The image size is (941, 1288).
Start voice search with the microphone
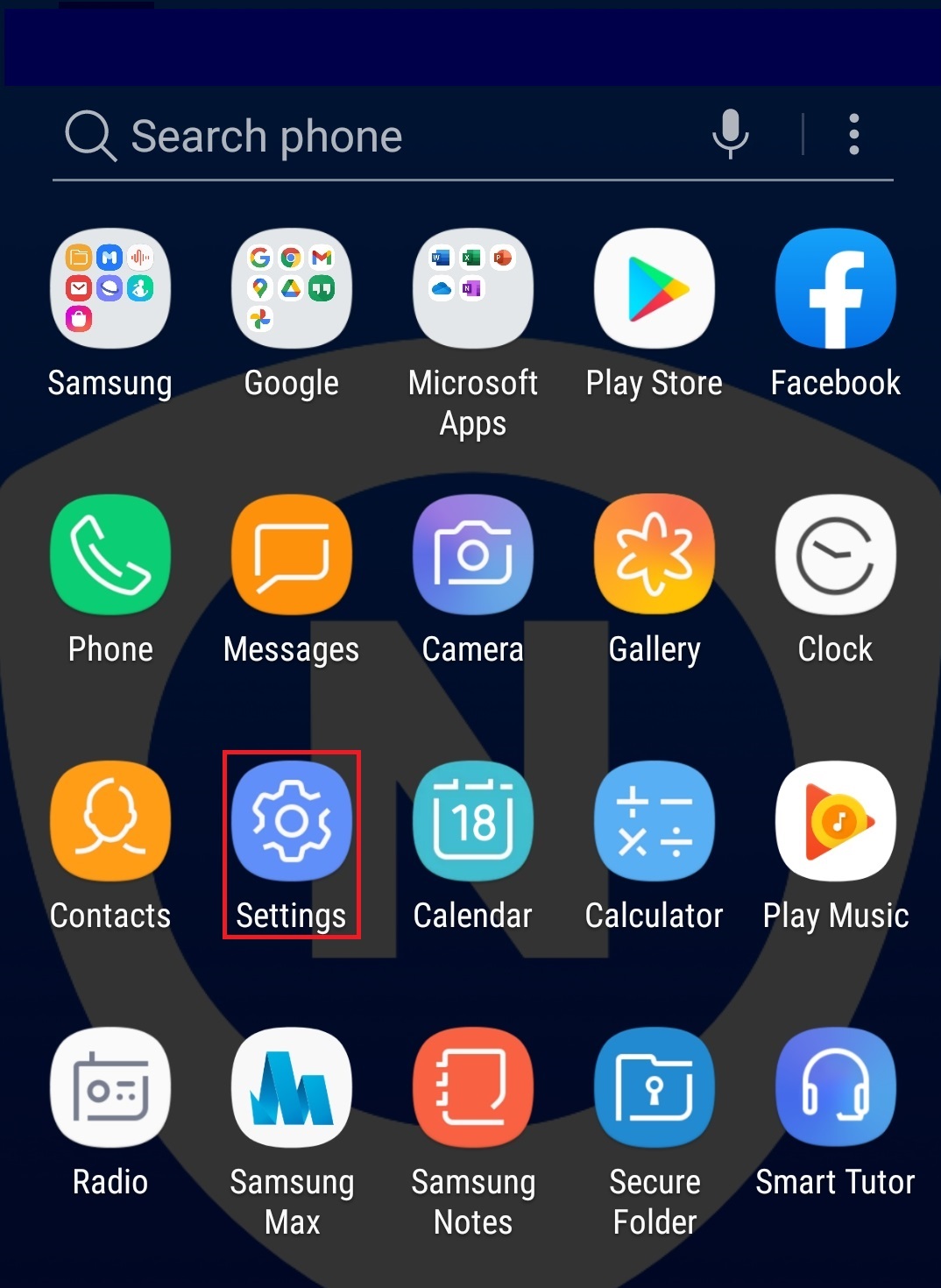(x=730, y=135)
